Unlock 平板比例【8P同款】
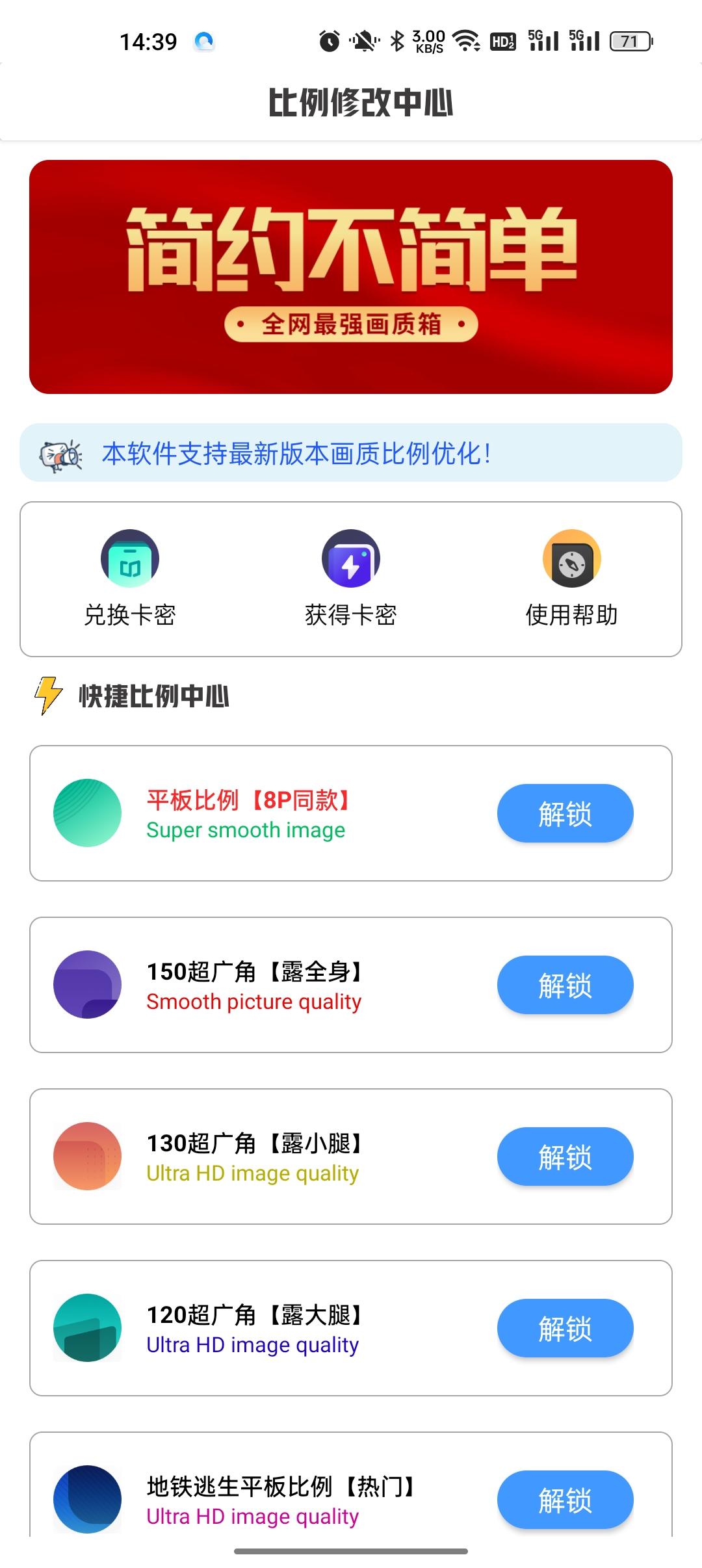The height and width of the screenshot is (1568, 702). pyautogui.click(x=565, y=813)
